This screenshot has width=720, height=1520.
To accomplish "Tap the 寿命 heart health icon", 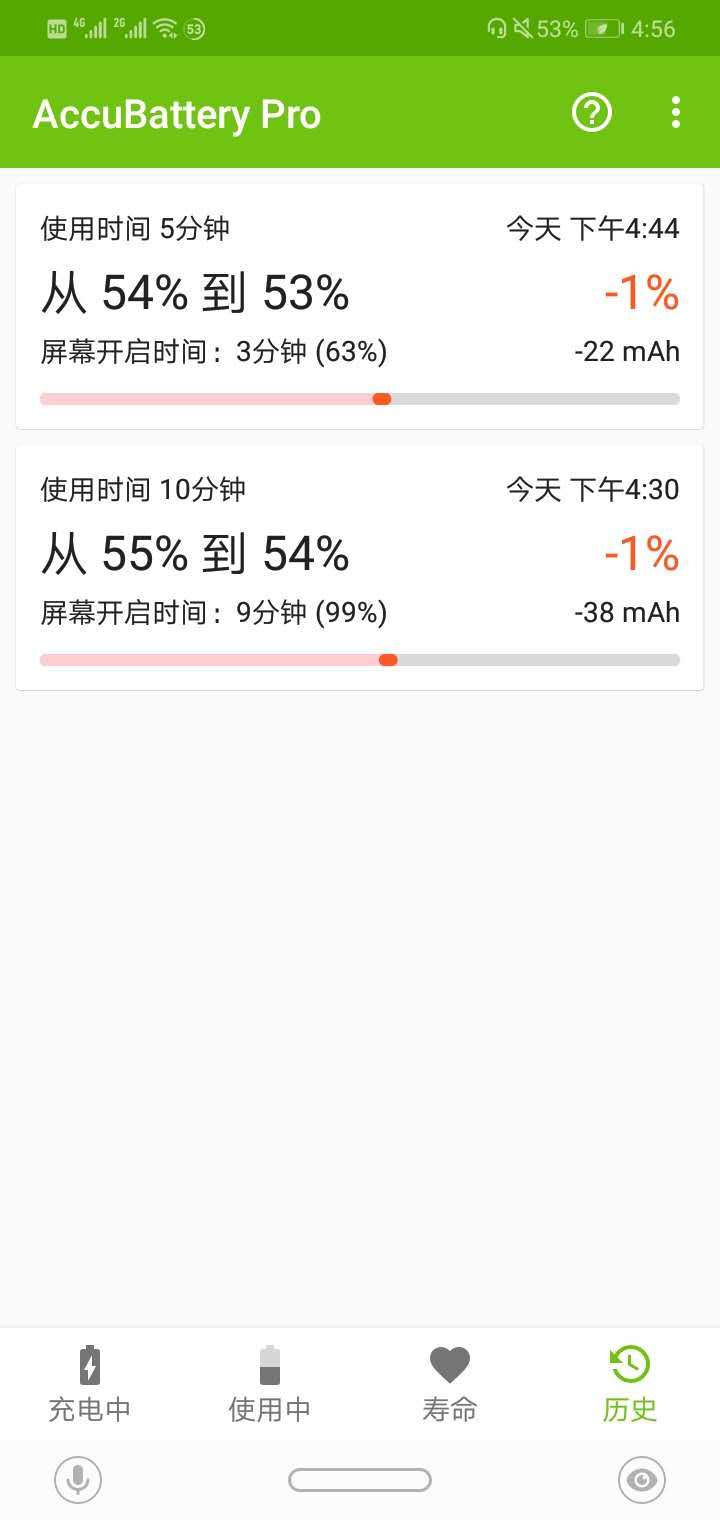I will 449,1363.
